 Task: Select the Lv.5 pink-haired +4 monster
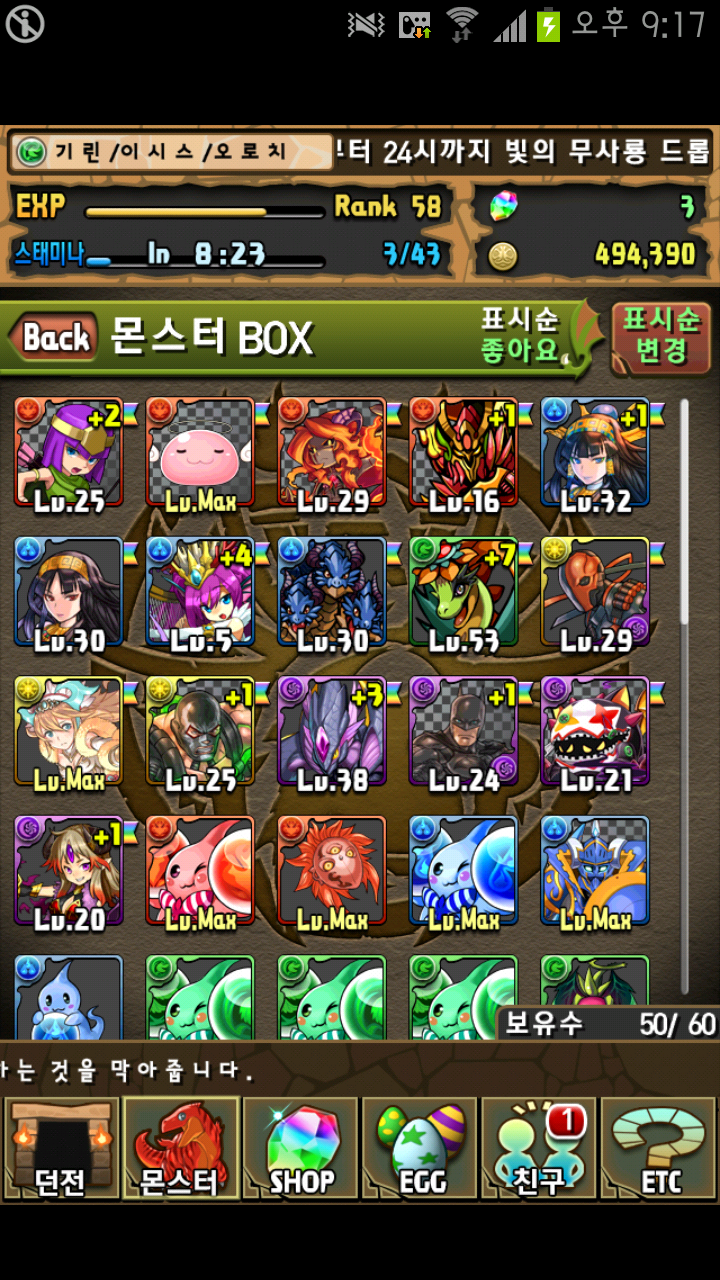pyautogui.click(x=200, y=592)
